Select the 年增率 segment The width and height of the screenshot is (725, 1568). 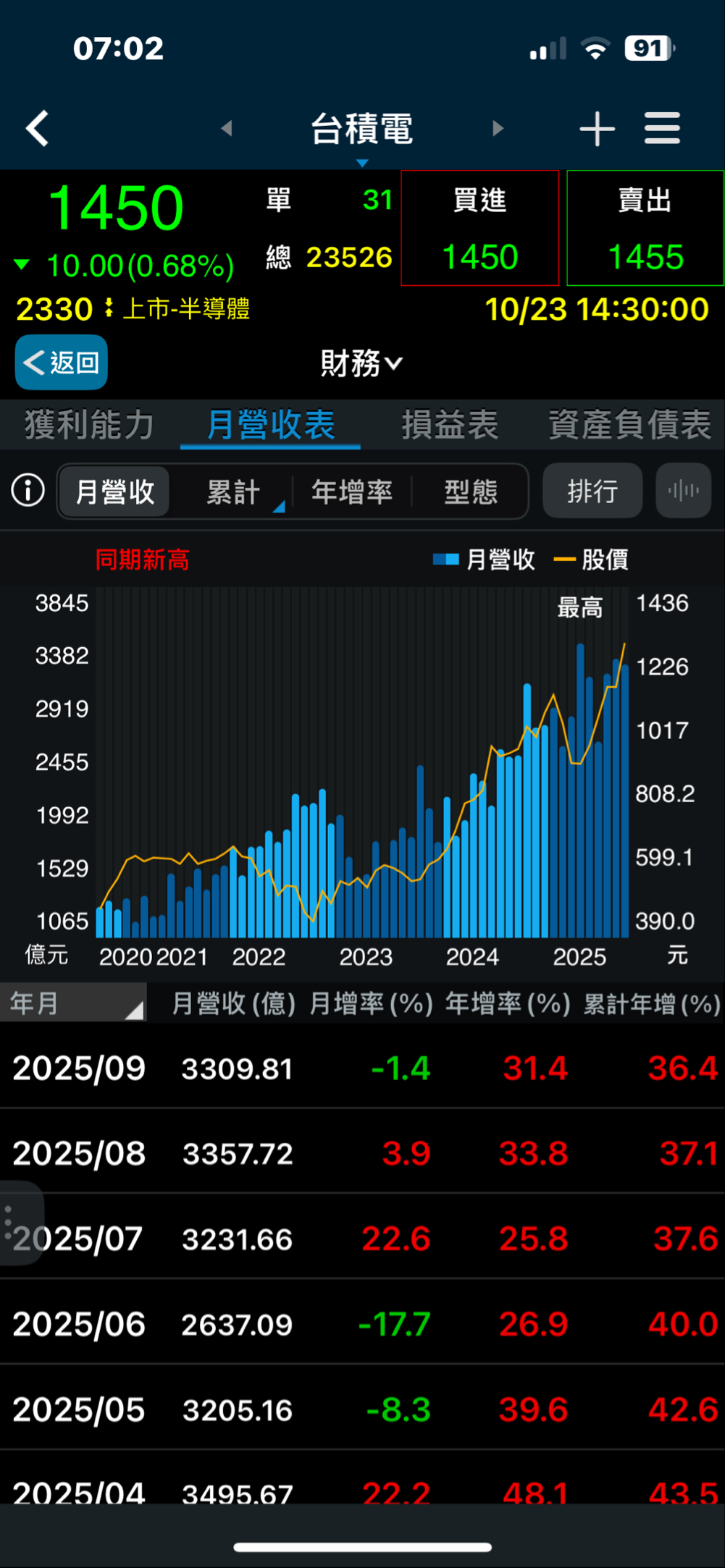352,492
